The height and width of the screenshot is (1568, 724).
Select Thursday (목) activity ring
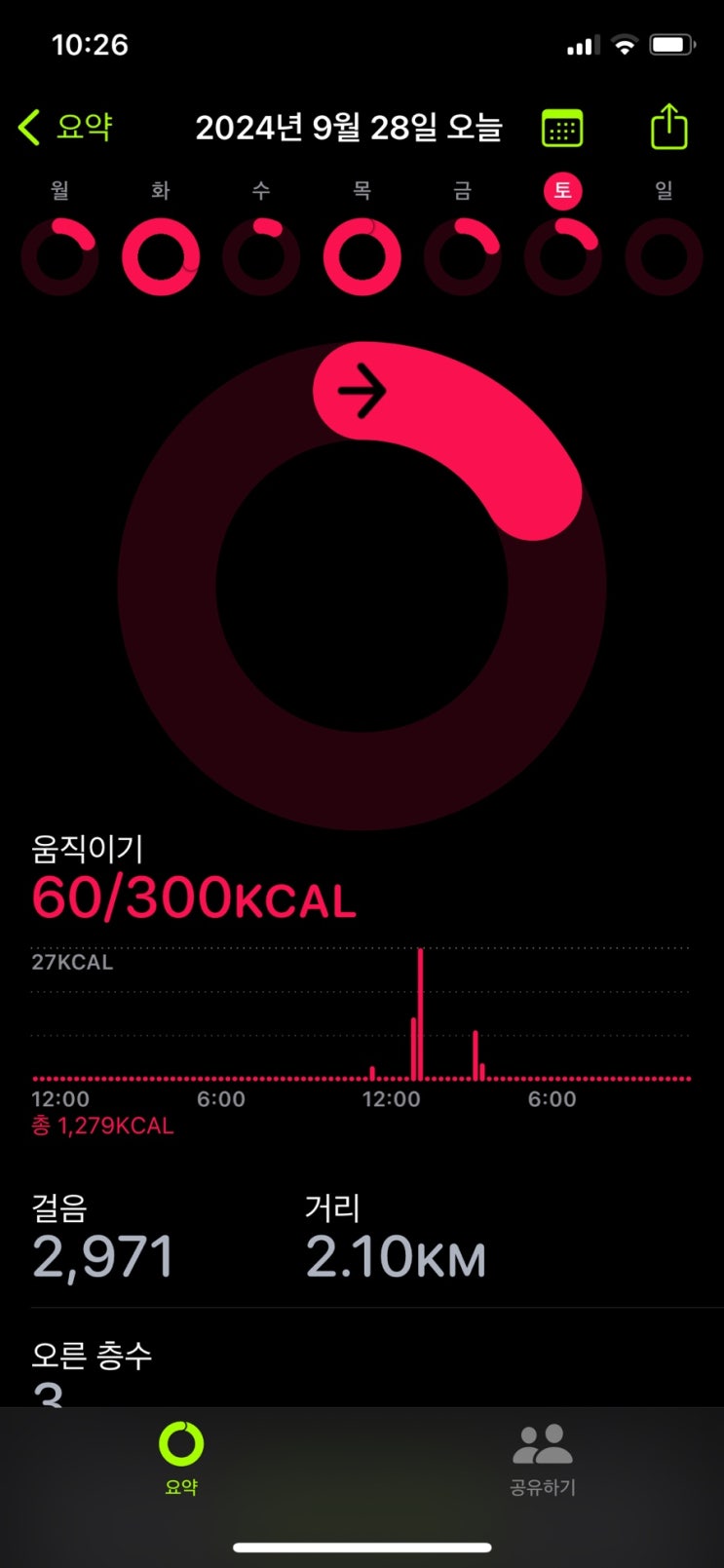362,256
